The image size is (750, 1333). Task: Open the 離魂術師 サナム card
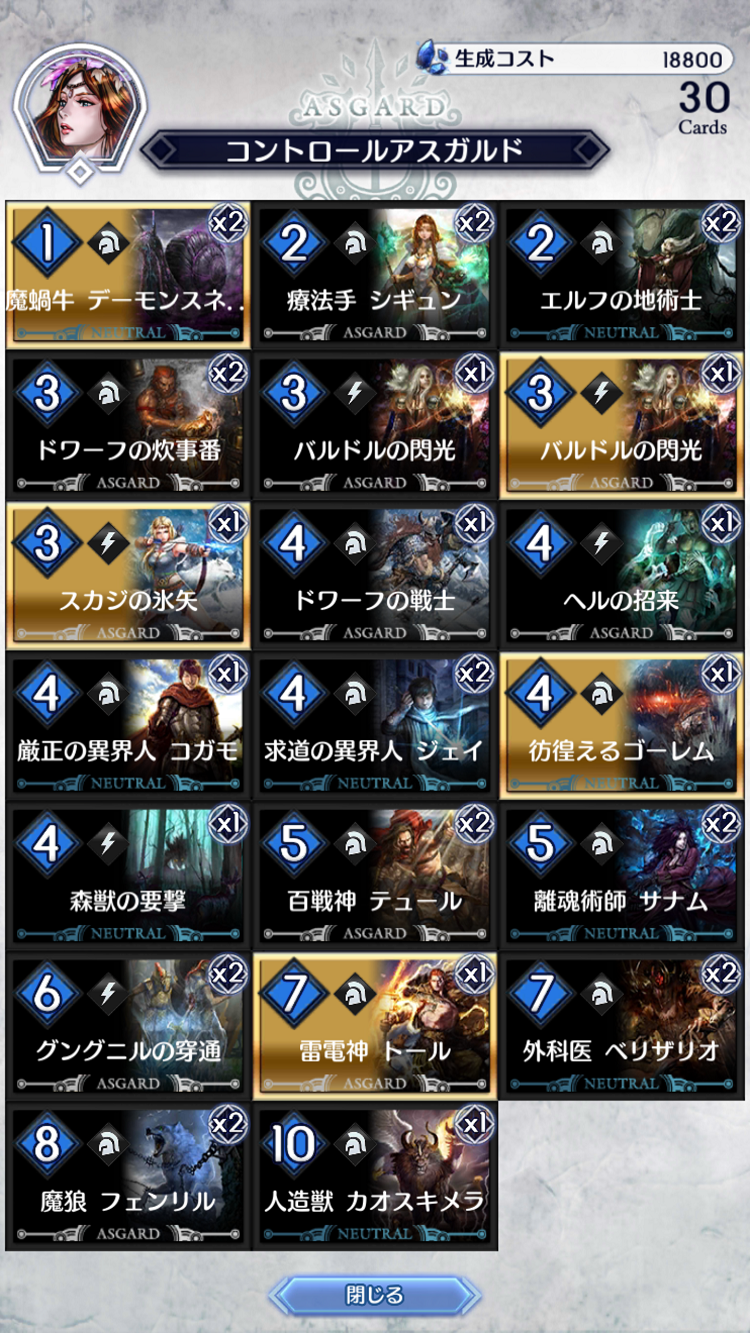[x=622, y=875]
